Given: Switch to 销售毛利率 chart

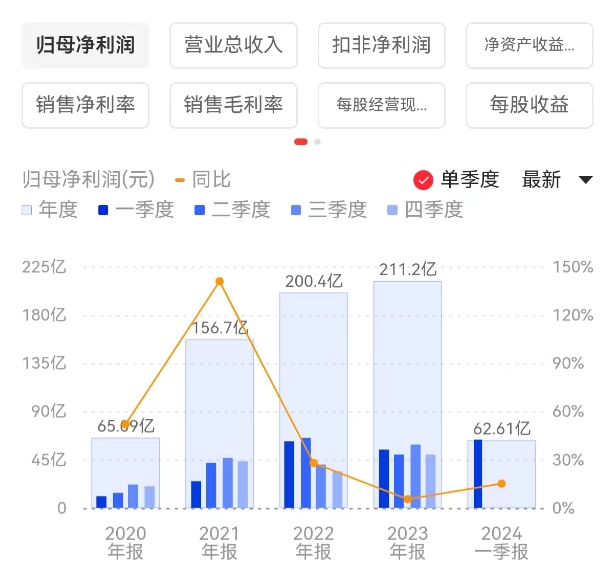Looking at the screenshot, I should point(234,105).
